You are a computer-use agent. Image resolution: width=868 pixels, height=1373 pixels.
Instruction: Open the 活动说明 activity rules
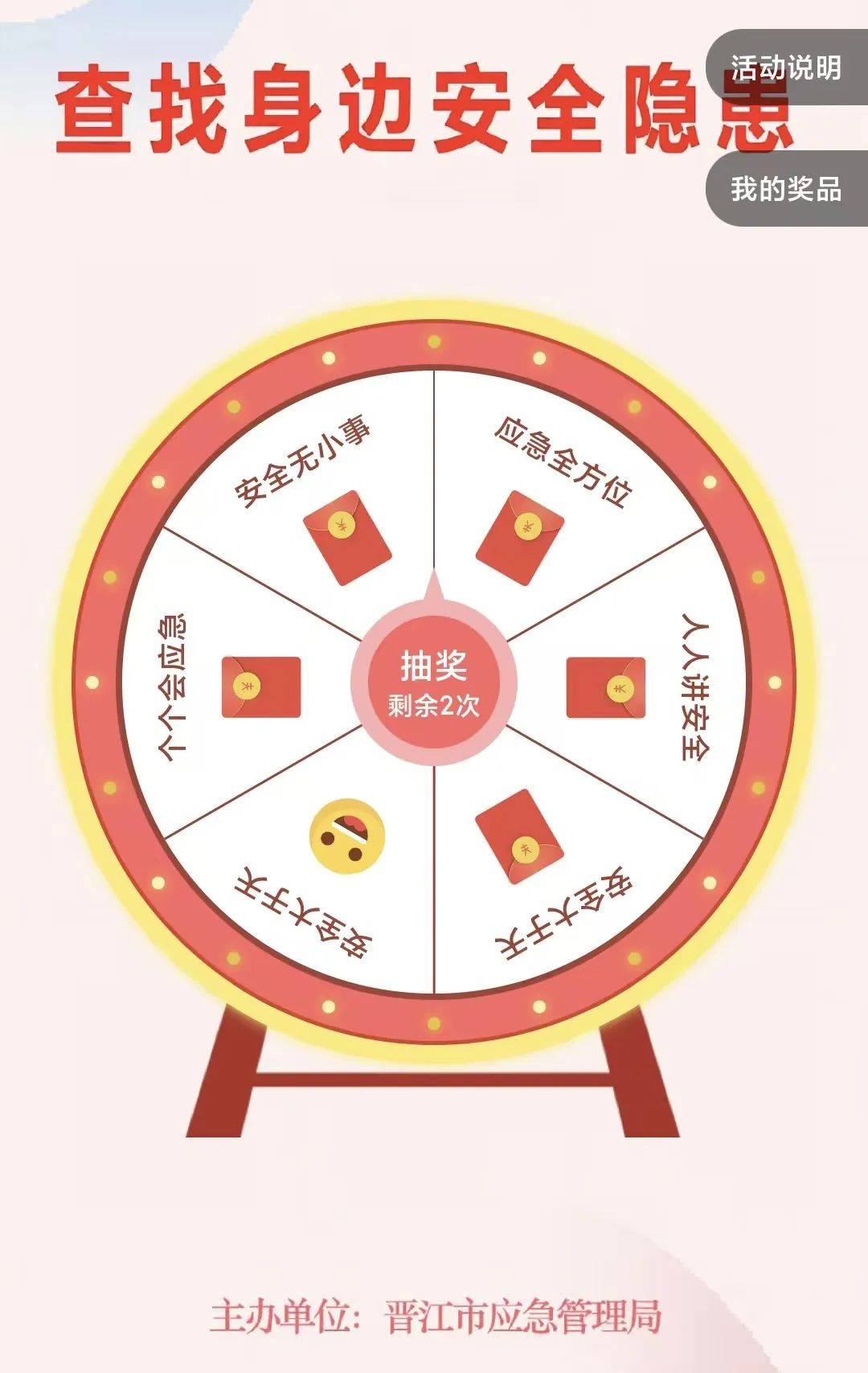[786, 68]
